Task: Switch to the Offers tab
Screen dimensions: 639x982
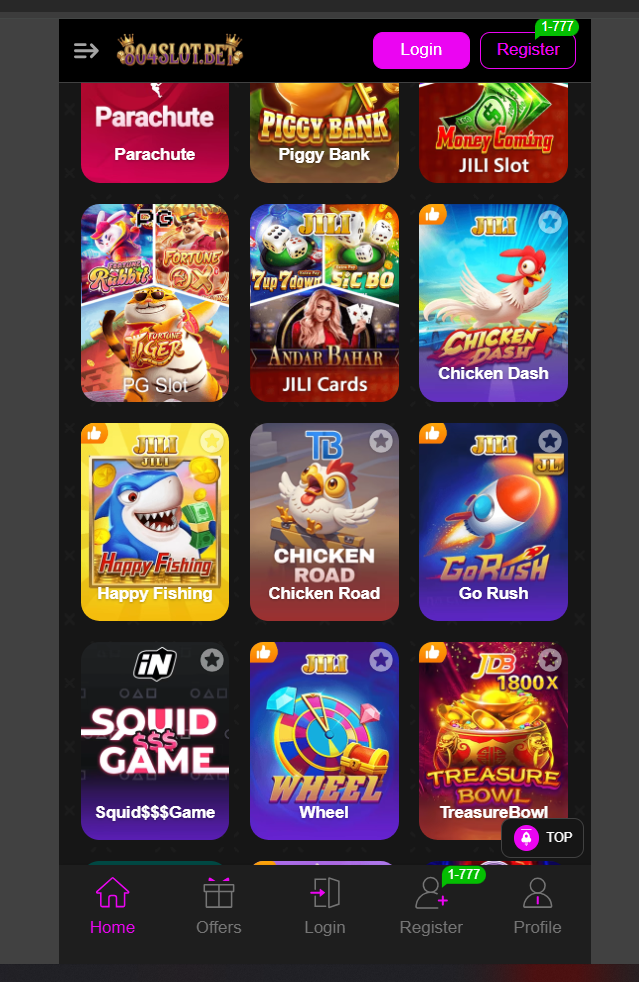Action: coord(218,906)
